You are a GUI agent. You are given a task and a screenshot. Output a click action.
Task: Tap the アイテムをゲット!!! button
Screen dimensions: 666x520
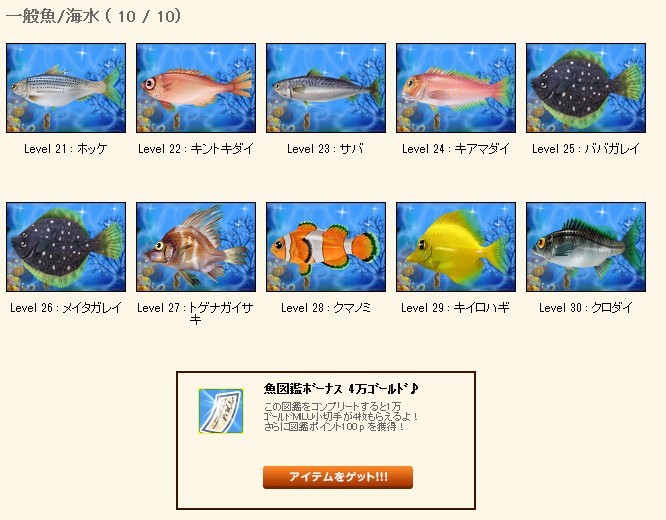point(337,477)
